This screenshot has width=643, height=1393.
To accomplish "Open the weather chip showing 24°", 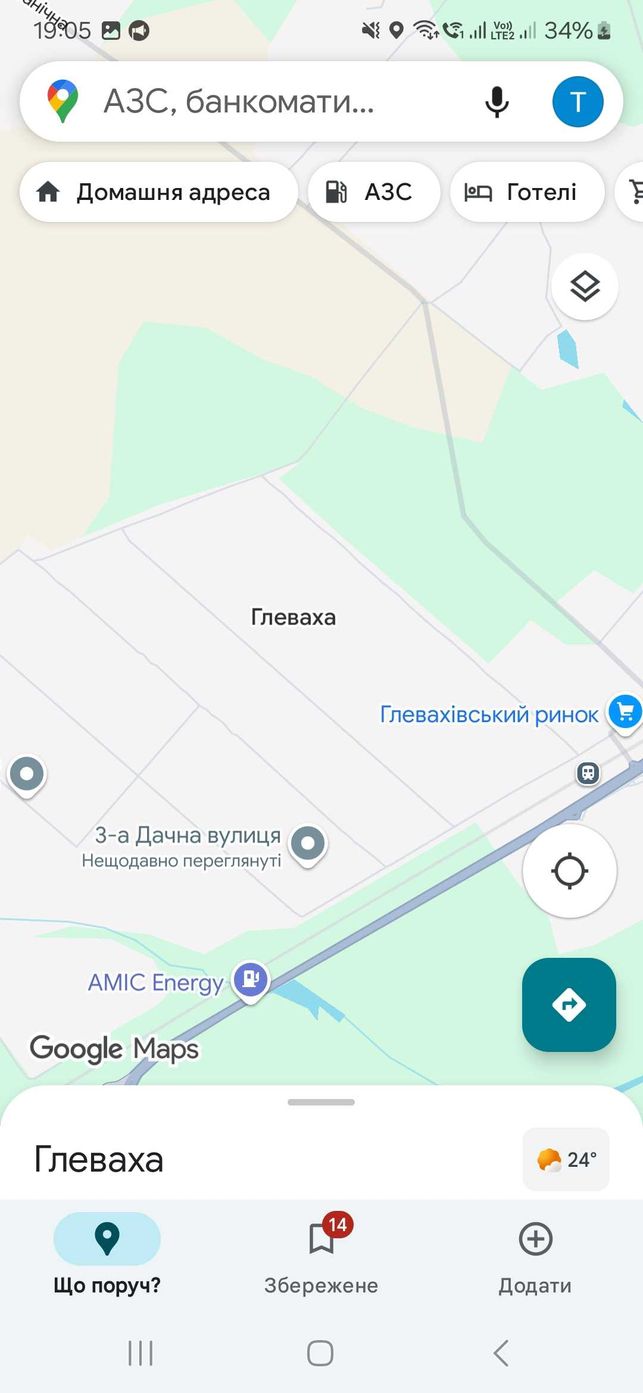I will 566,1160.
